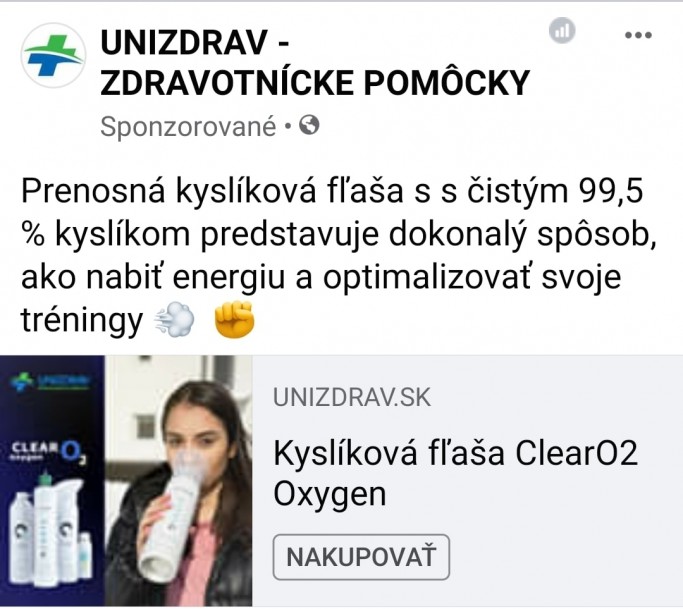
Task: Open UNIZDRAV - ZDRAVOTNÍCKE POMÔCKY page name
Action: tap(314, 63)
